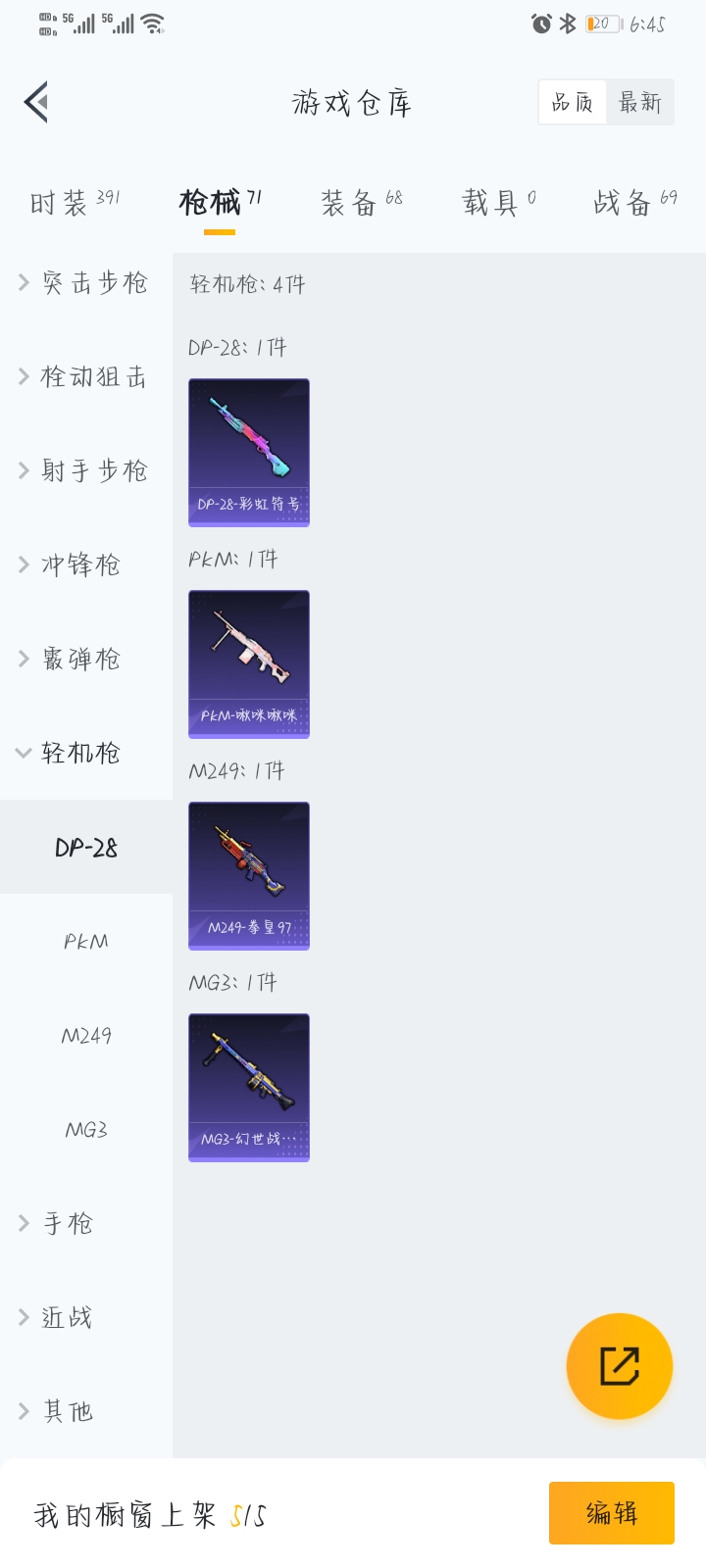
Task: Select MG3 in the sidebar
Action: click(86, 1130)
